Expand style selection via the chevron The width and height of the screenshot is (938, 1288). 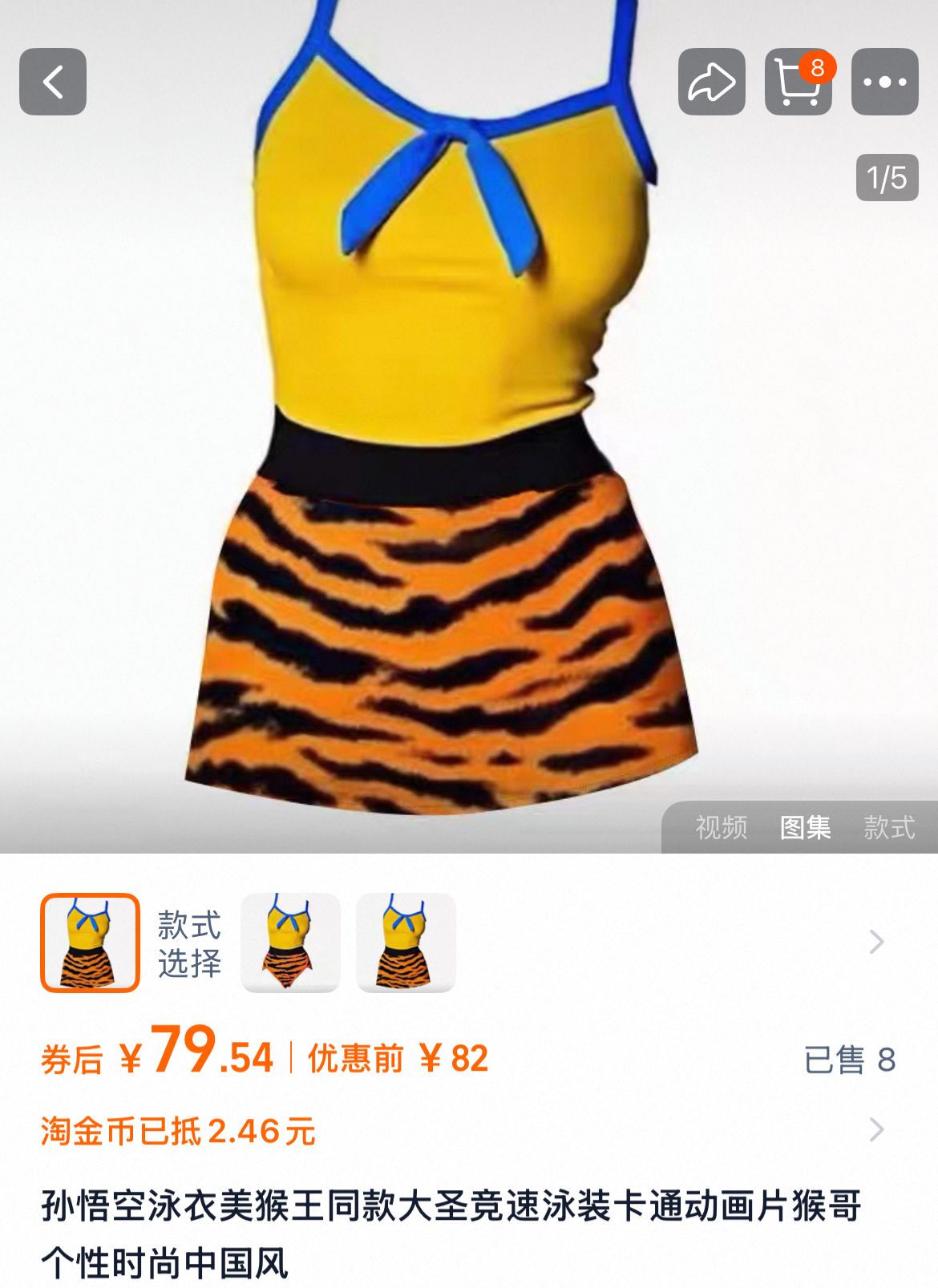876,942
